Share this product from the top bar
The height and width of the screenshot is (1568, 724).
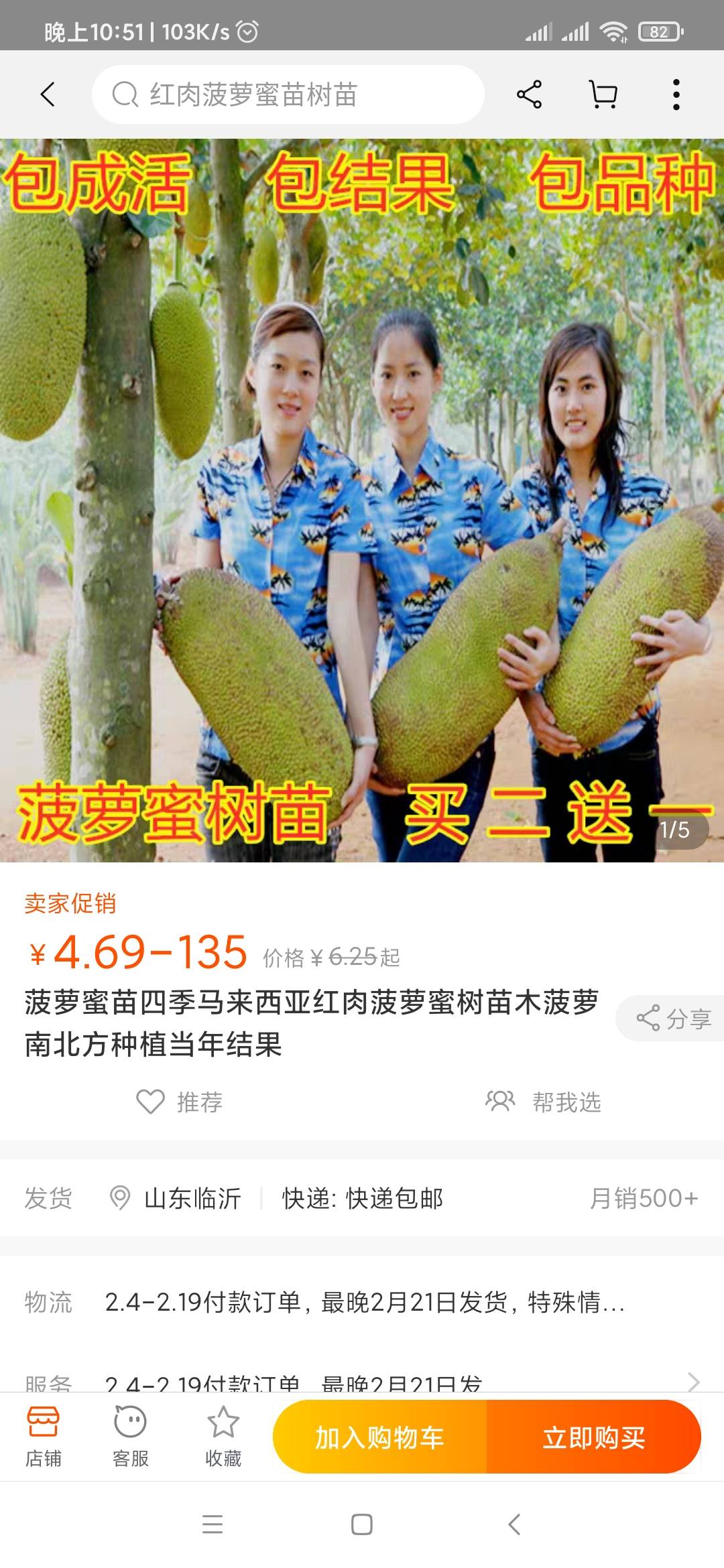(x=529, y=94)
